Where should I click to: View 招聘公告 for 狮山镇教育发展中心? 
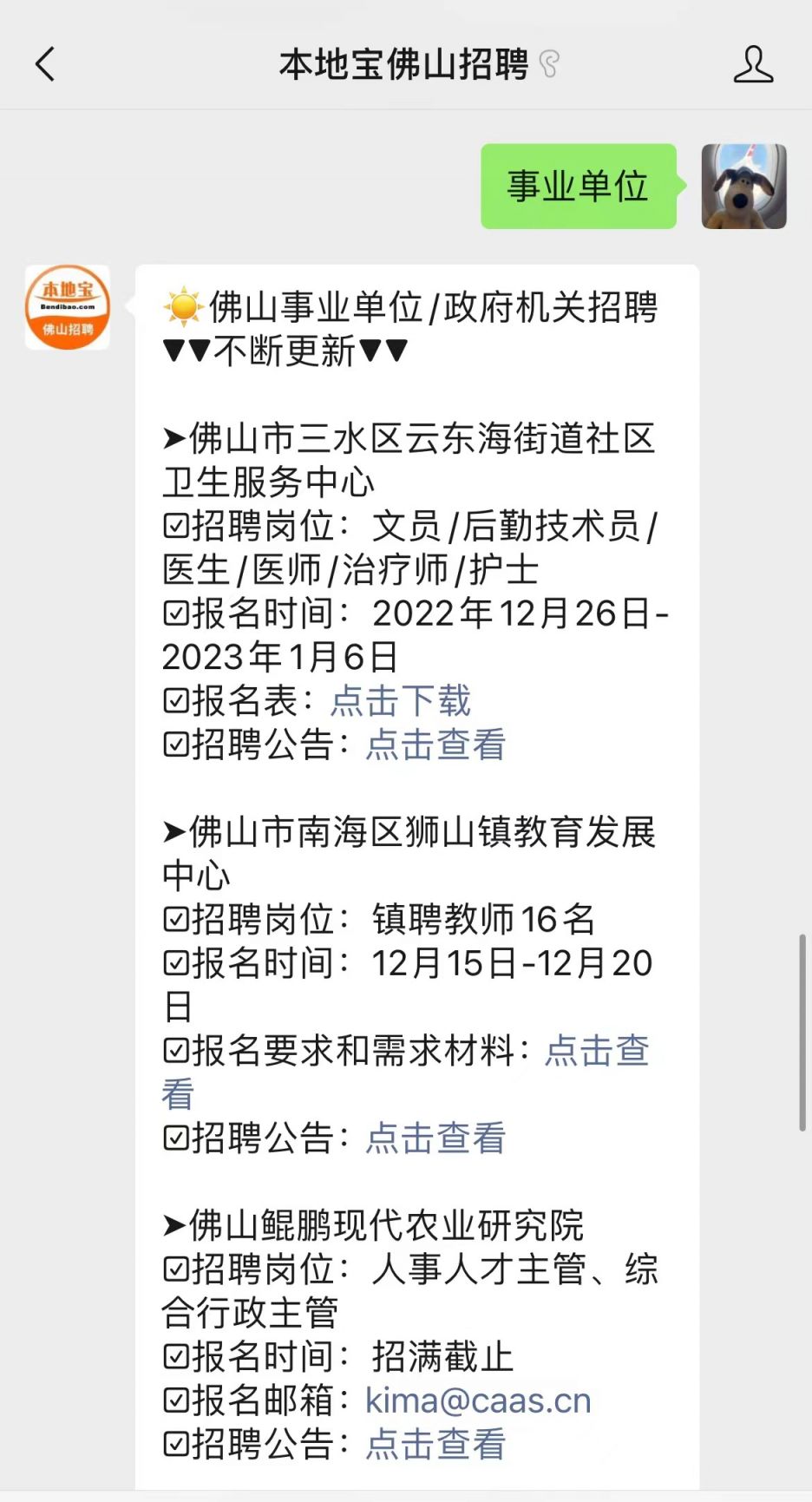(x=435, y=1138)
